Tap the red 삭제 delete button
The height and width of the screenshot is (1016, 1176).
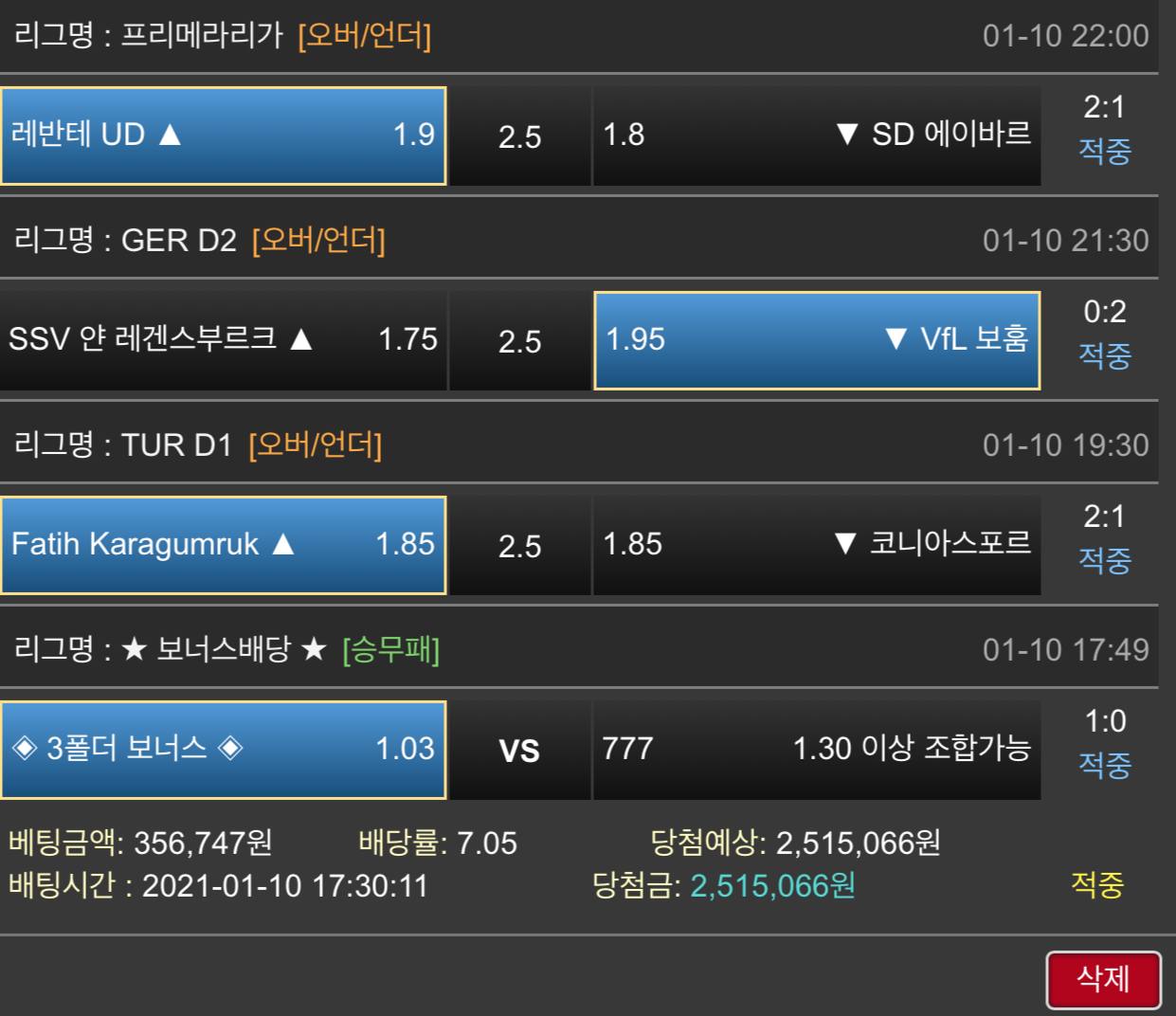tap(1103, 979)
